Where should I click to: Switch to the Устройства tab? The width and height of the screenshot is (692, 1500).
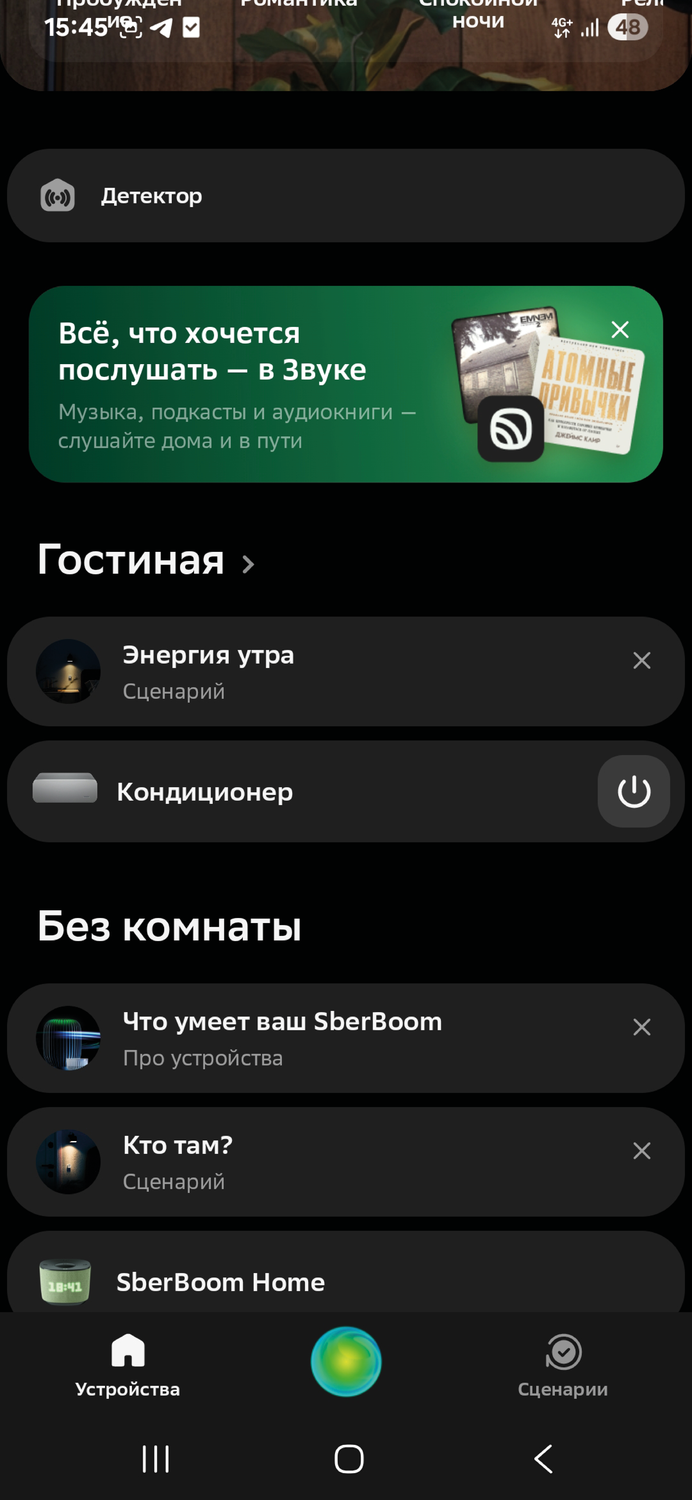click(x=128, y=1365)
